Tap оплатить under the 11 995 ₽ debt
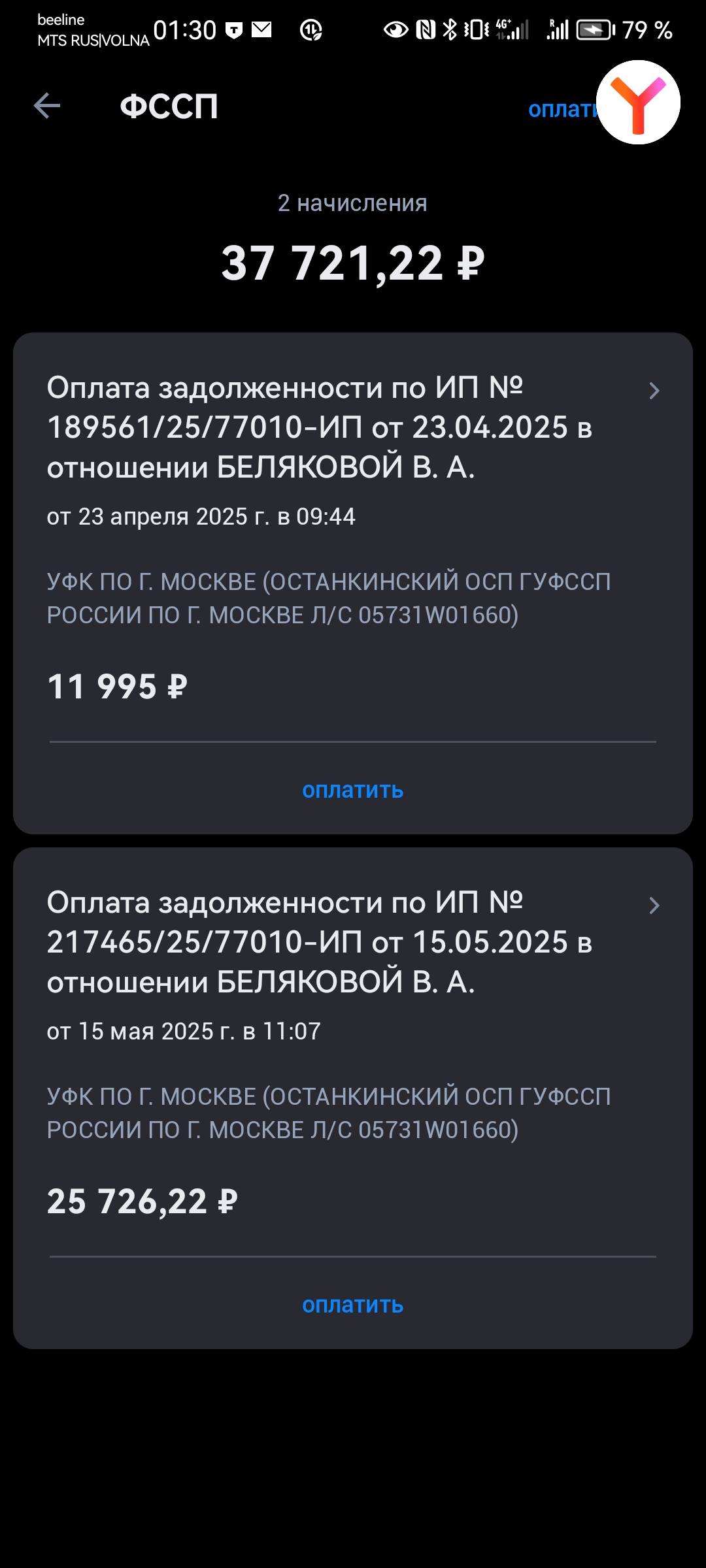 tap(353, 790)
